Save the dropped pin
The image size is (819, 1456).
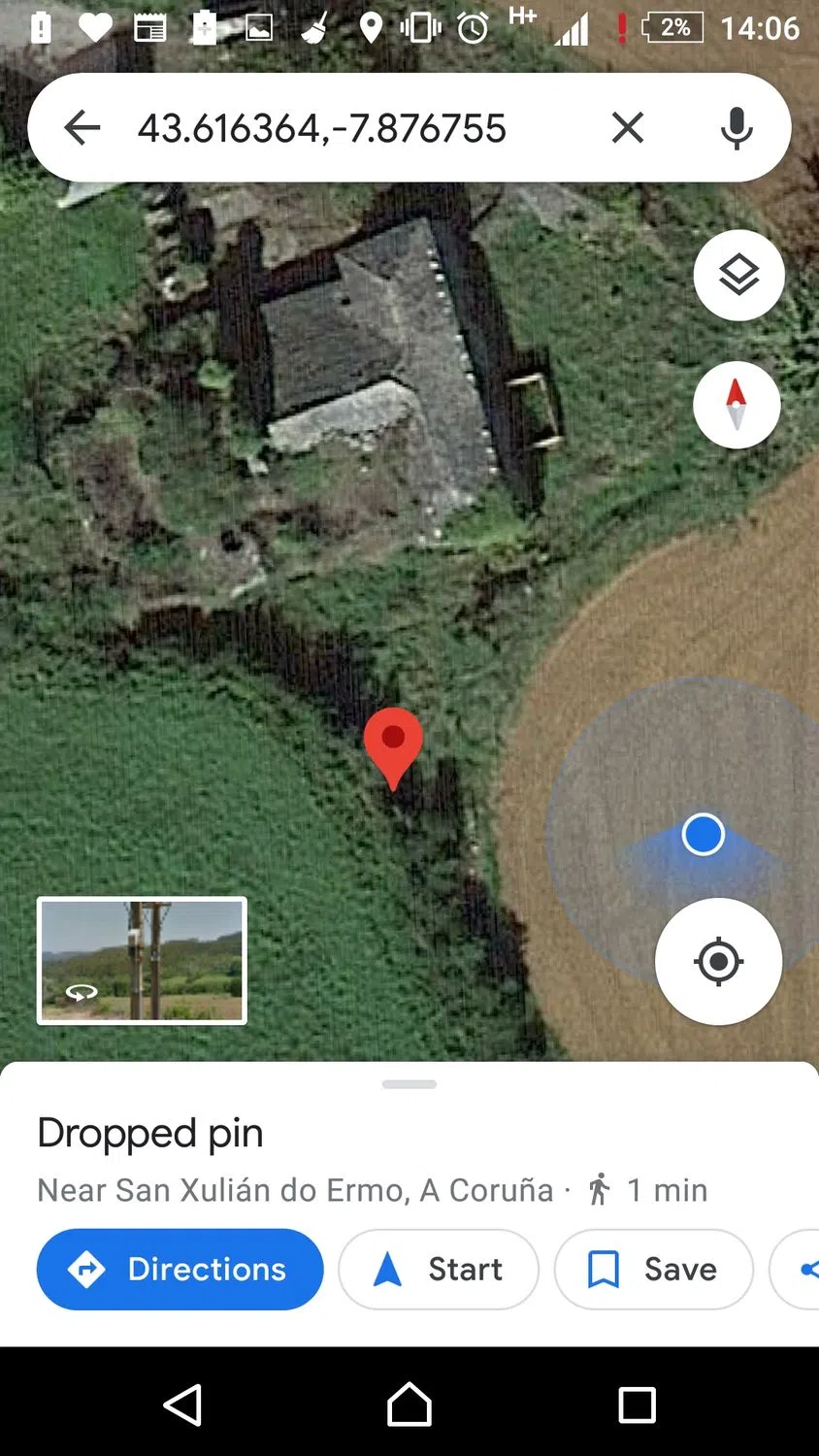653,1269
